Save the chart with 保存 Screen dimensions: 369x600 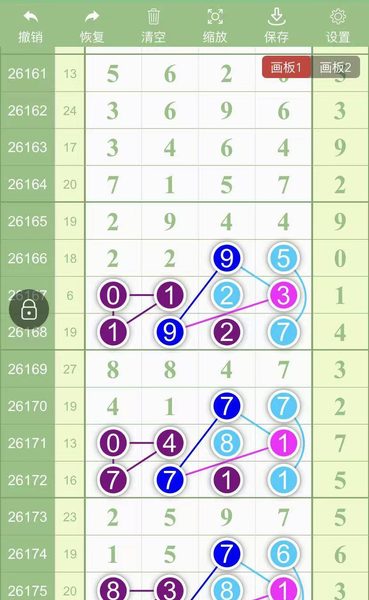click(276, 26)
